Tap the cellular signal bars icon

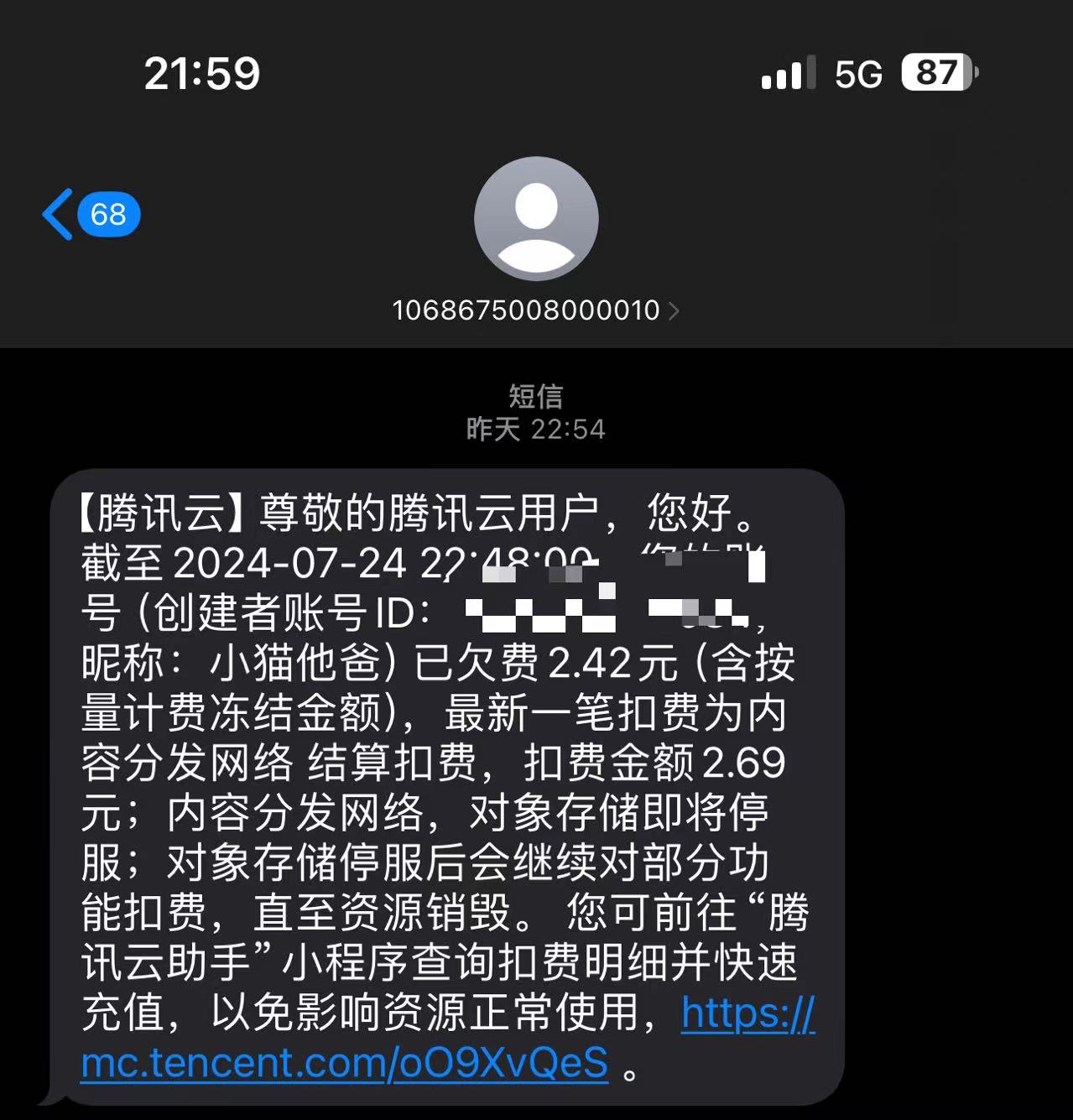pyautogui.click(x=787, y=74)
